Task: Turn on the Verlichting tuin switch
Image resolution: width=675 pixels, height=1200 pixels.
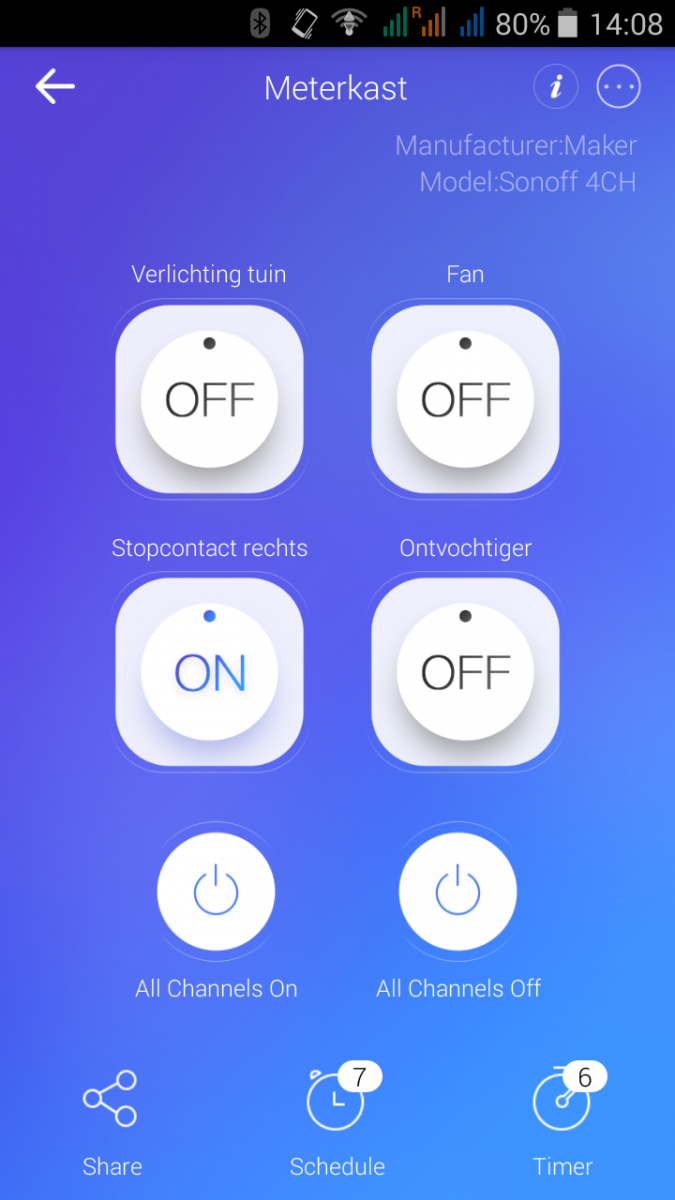Action: coord(210,399)
